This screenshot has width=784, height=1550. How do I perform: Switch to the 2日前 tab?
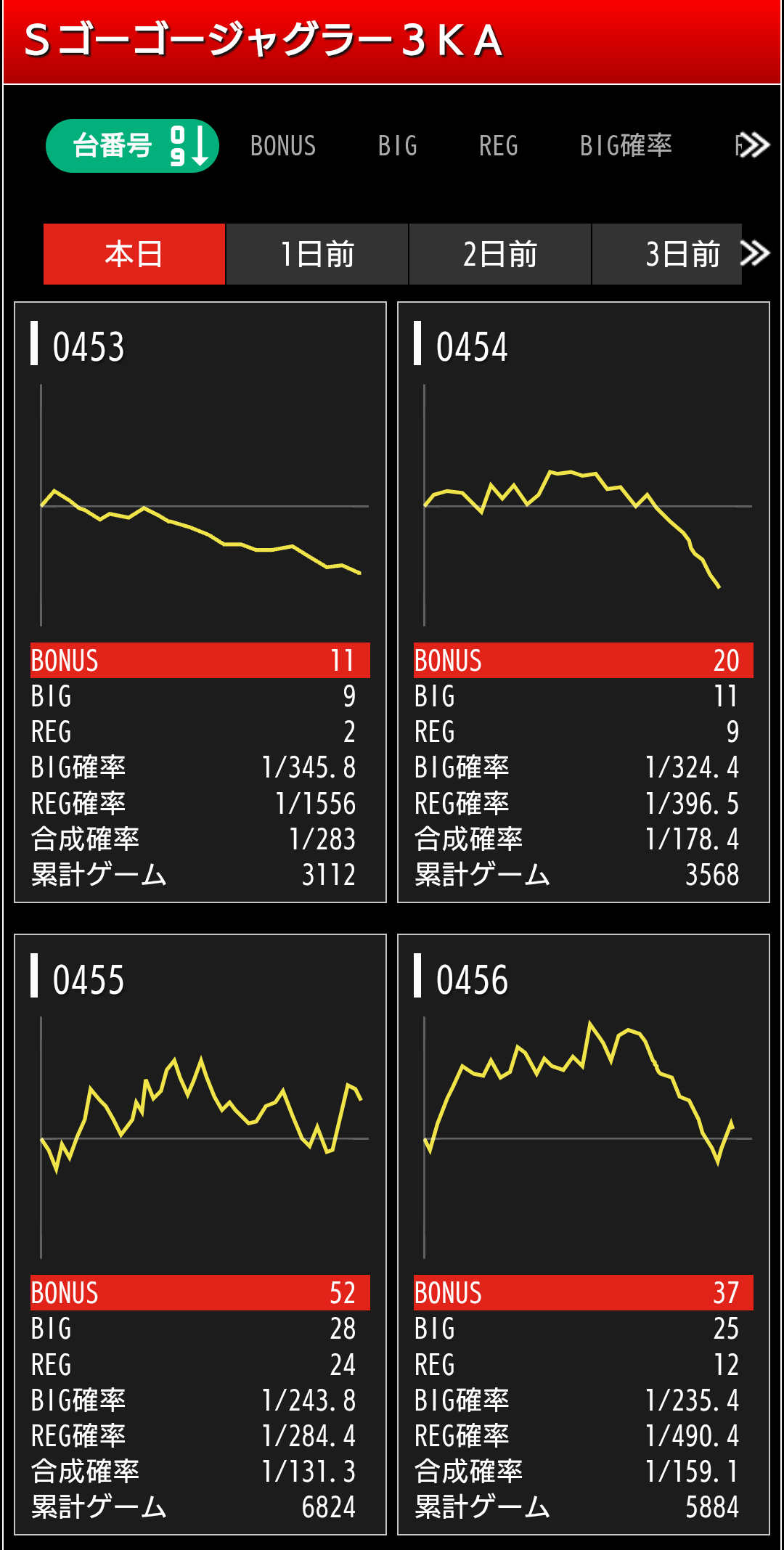tap(500, 254)
